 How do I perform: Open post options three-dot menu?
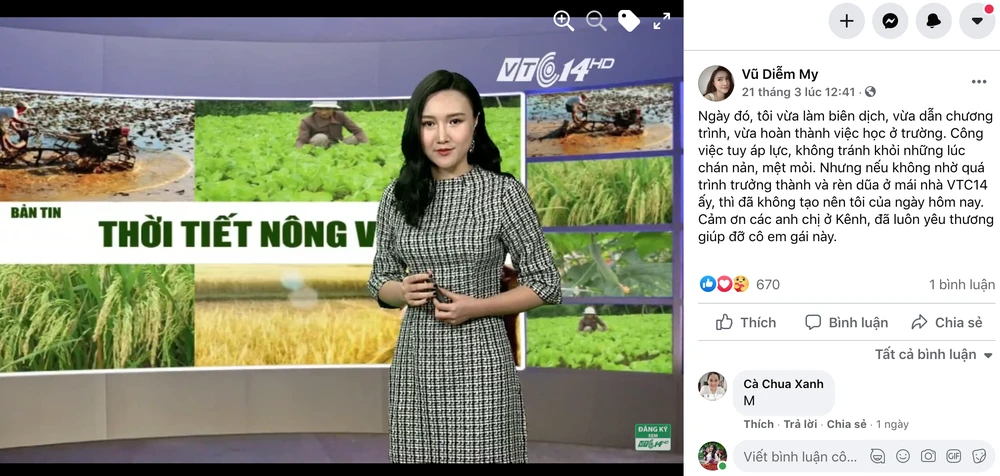[979, 82]
